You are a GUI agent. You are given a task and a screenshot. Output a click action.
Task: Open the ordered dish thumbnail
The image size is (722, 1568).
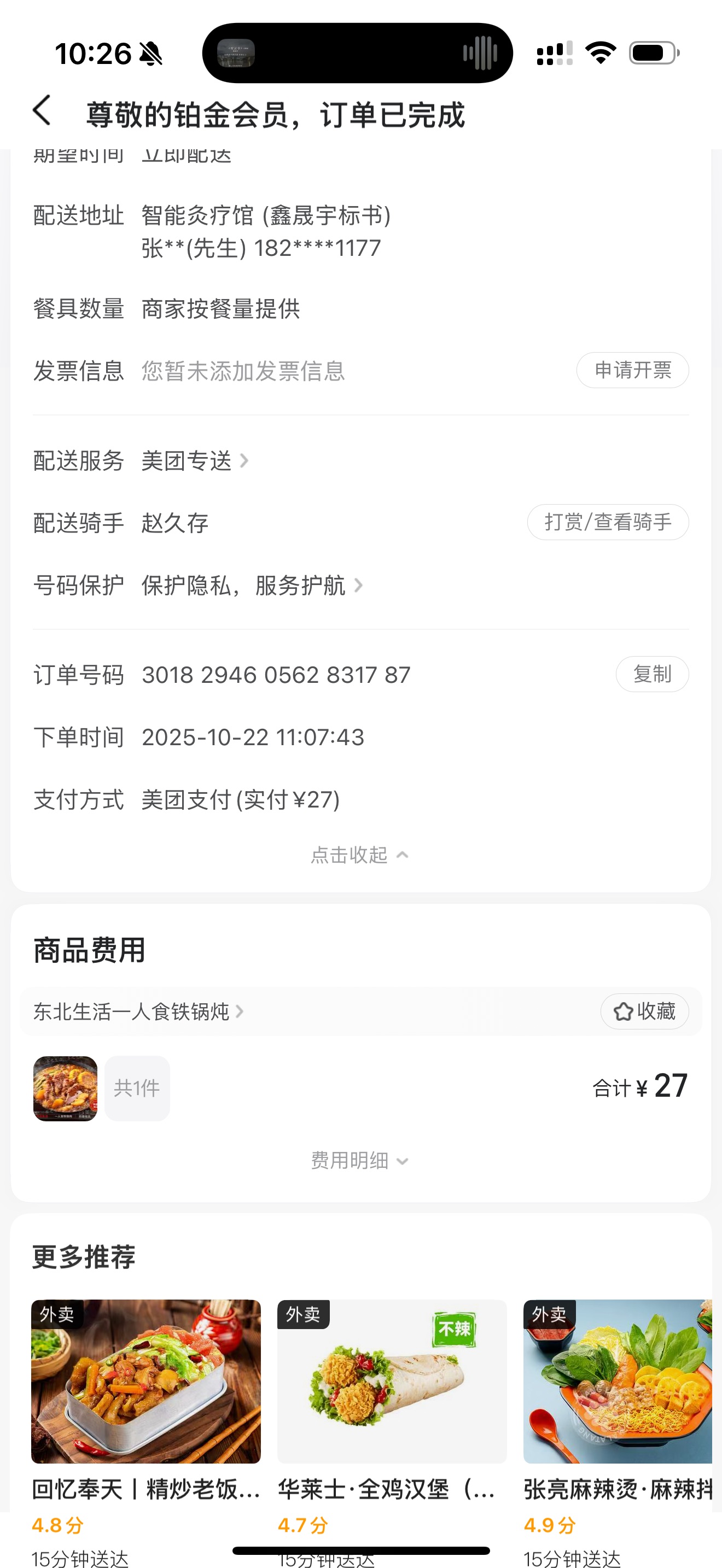coord(65,1089)
